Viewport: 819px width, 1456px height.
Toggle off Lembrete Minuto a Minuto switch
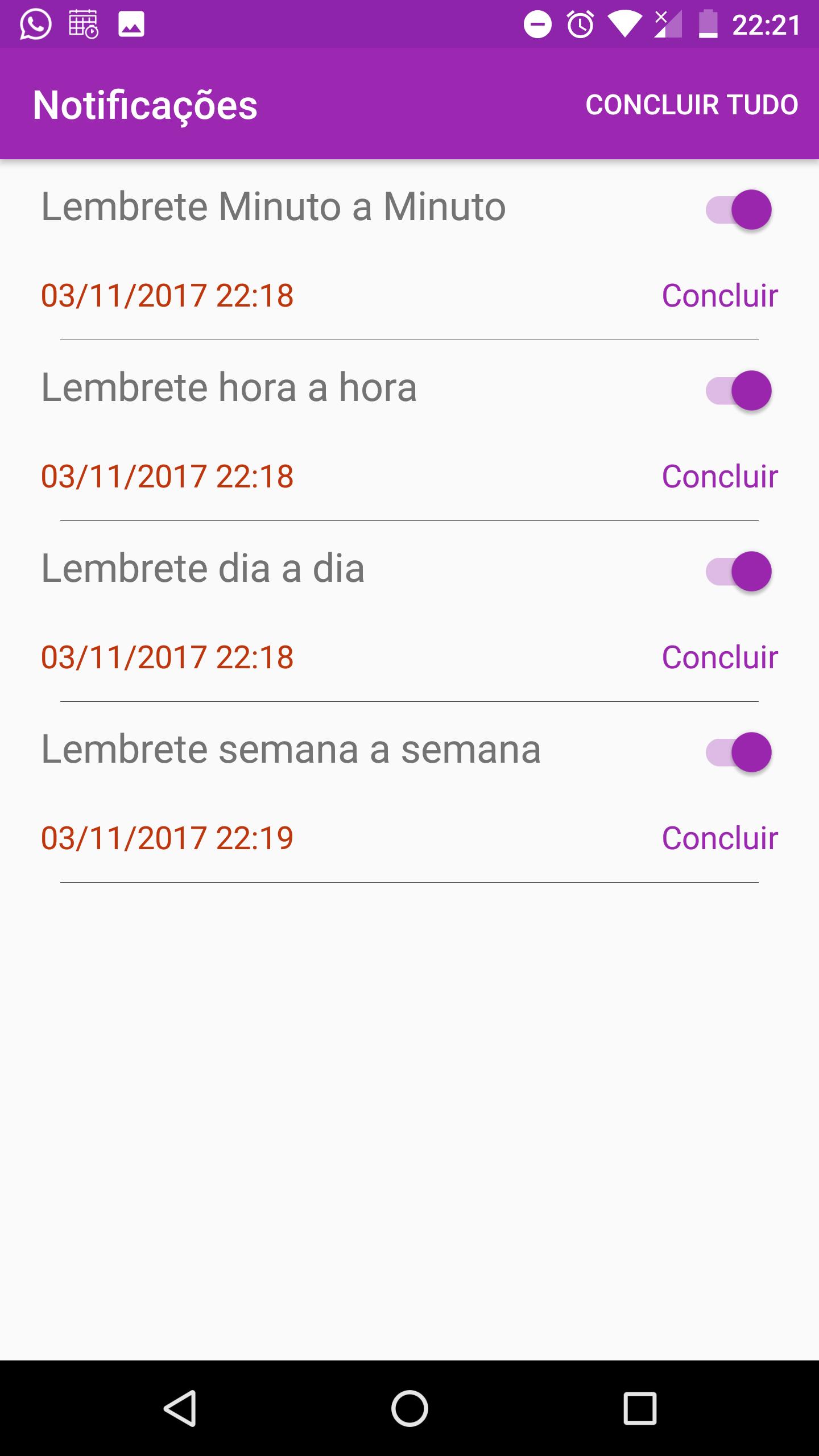coord(739,209)
